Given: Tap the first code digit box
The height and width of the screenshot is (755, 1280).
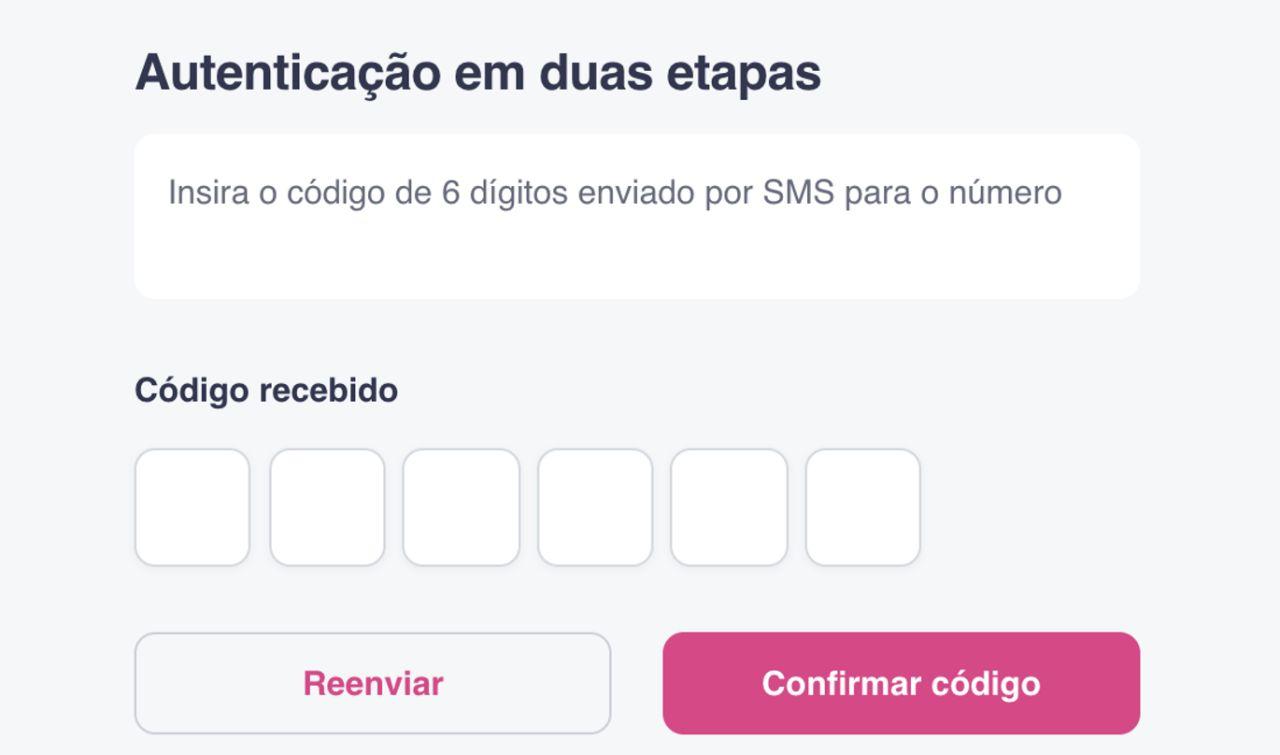Looking at the screenshot, I should [x=192, y=507].
